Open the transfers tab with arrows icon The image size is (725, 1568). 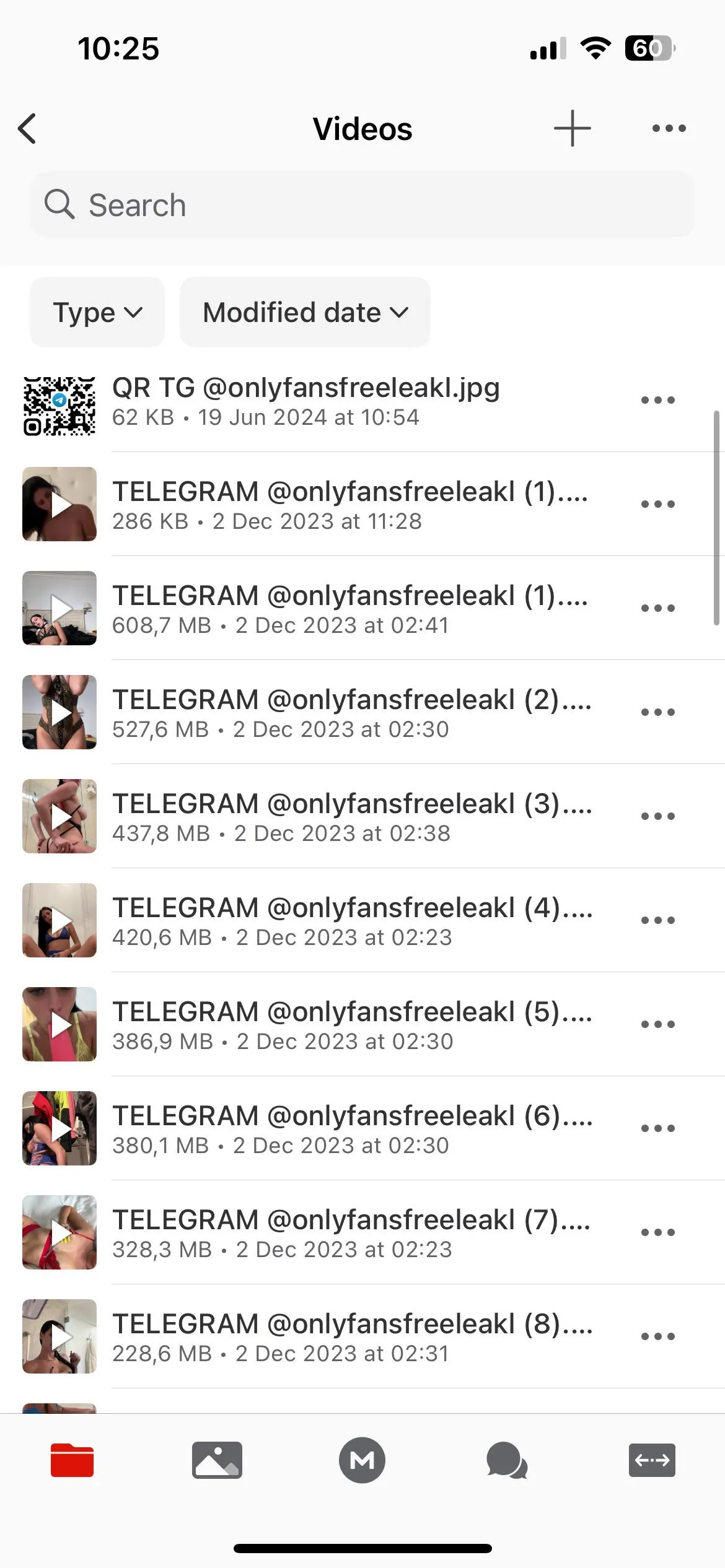[x=652, y=1460]
